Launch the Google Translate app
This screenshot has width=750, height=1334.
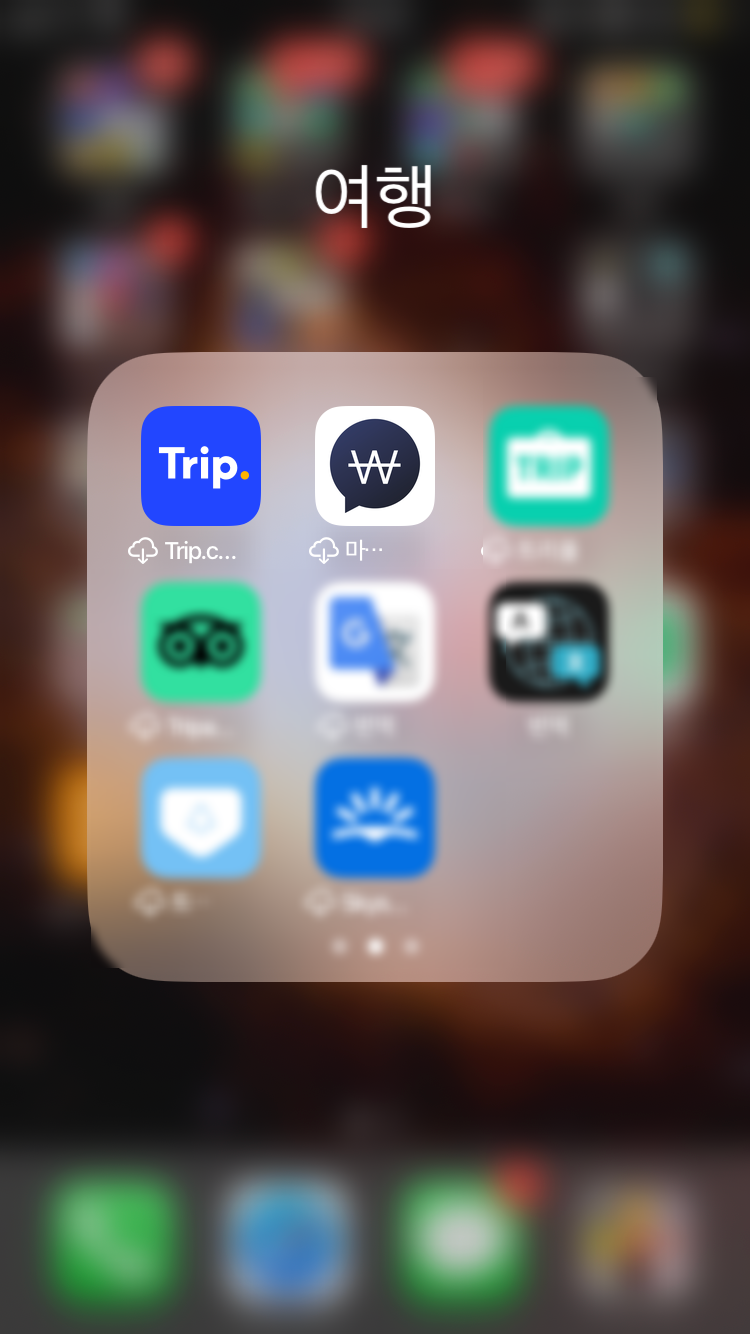(375, 642)
